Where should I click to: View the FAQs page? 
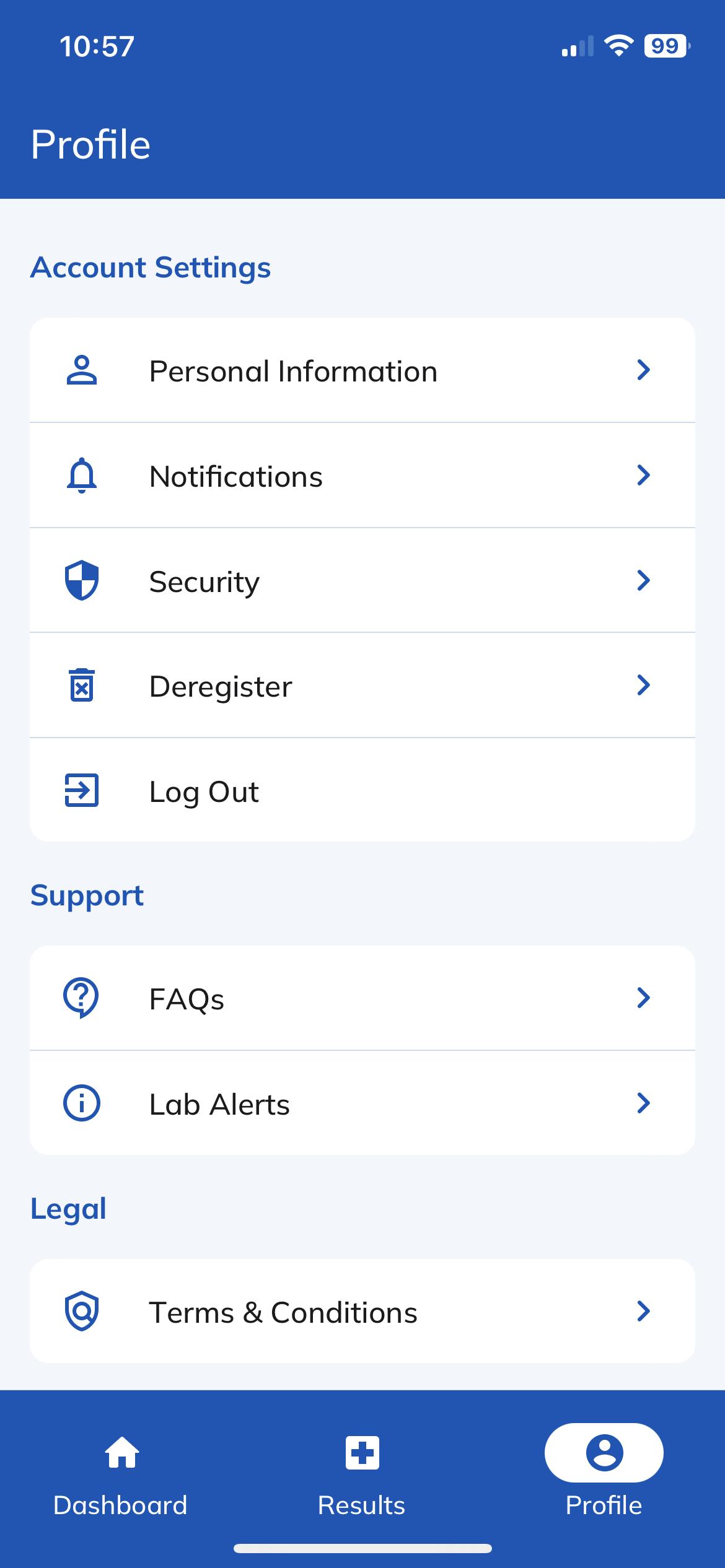[362, 998]
